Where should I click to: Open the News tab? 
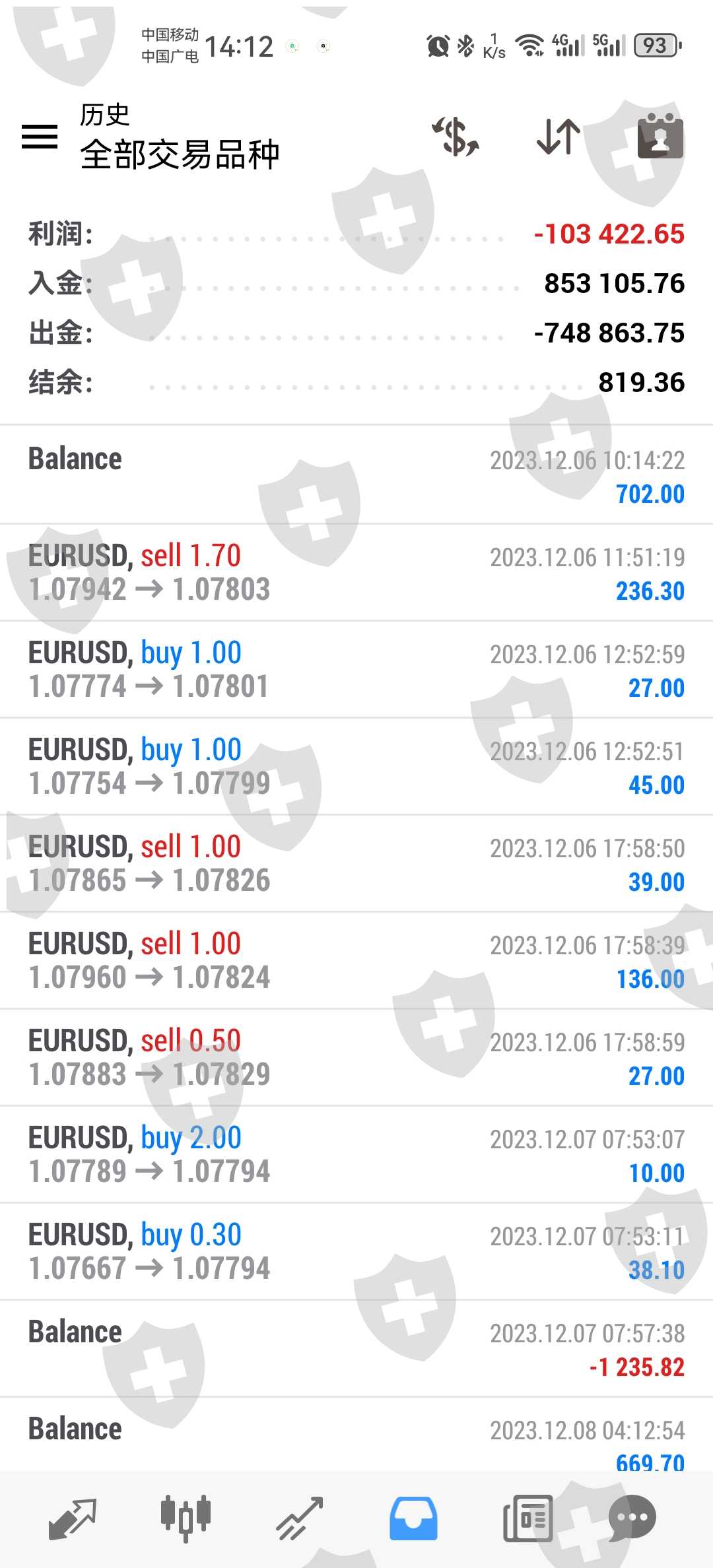coord(527,1518)
